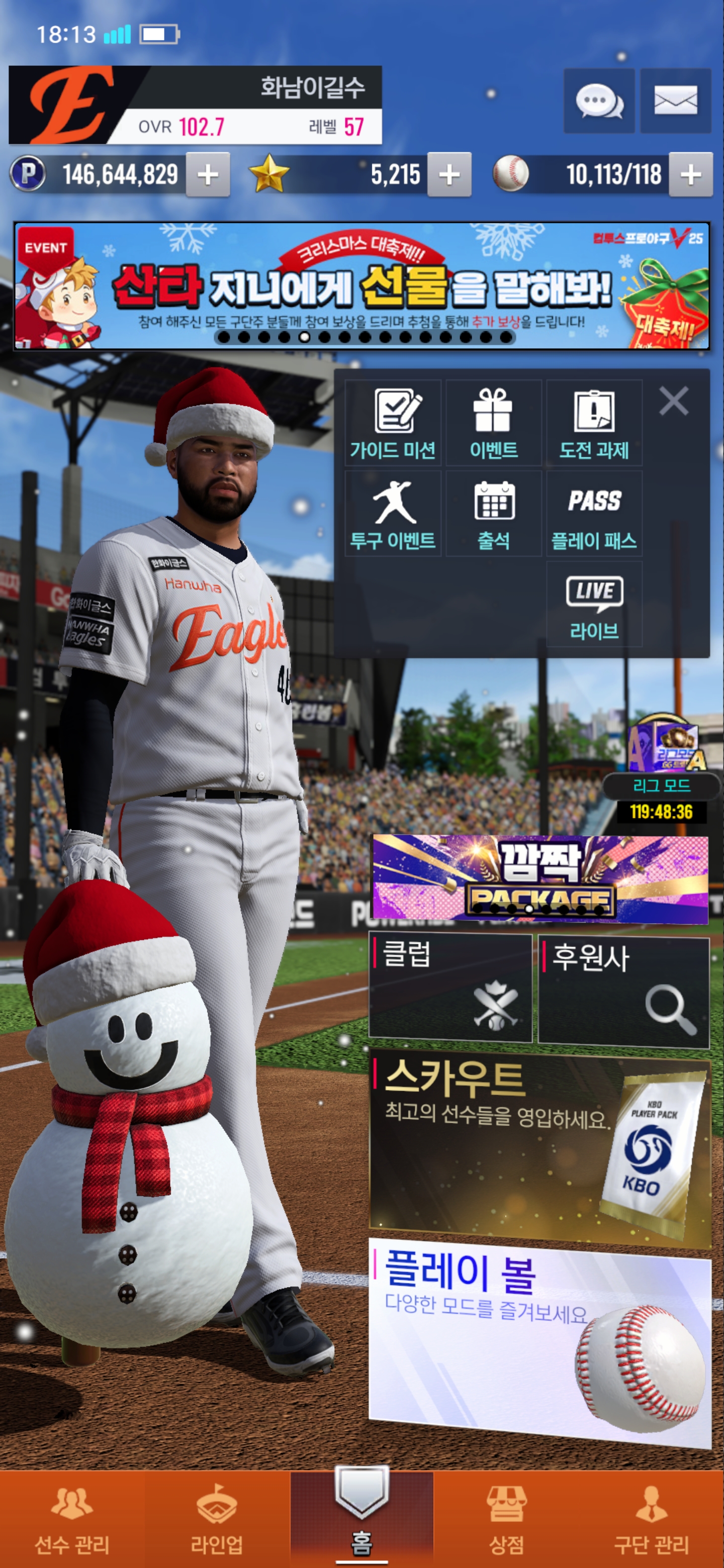The width and height of the screenshot is (724, 1568).
Task: Open 도전 과제 challenges
Action: [x=594, y=424]
